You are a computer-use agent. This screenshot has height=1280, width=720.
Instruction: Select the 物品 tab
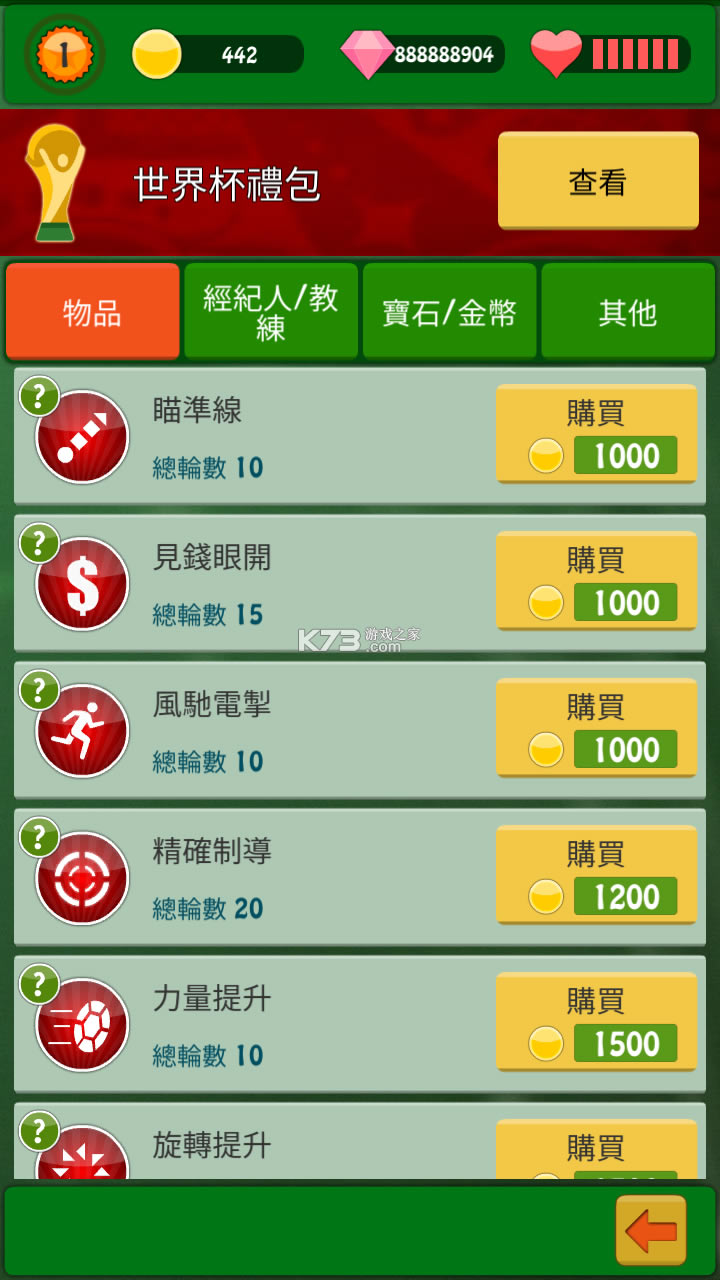pos(93,312)
